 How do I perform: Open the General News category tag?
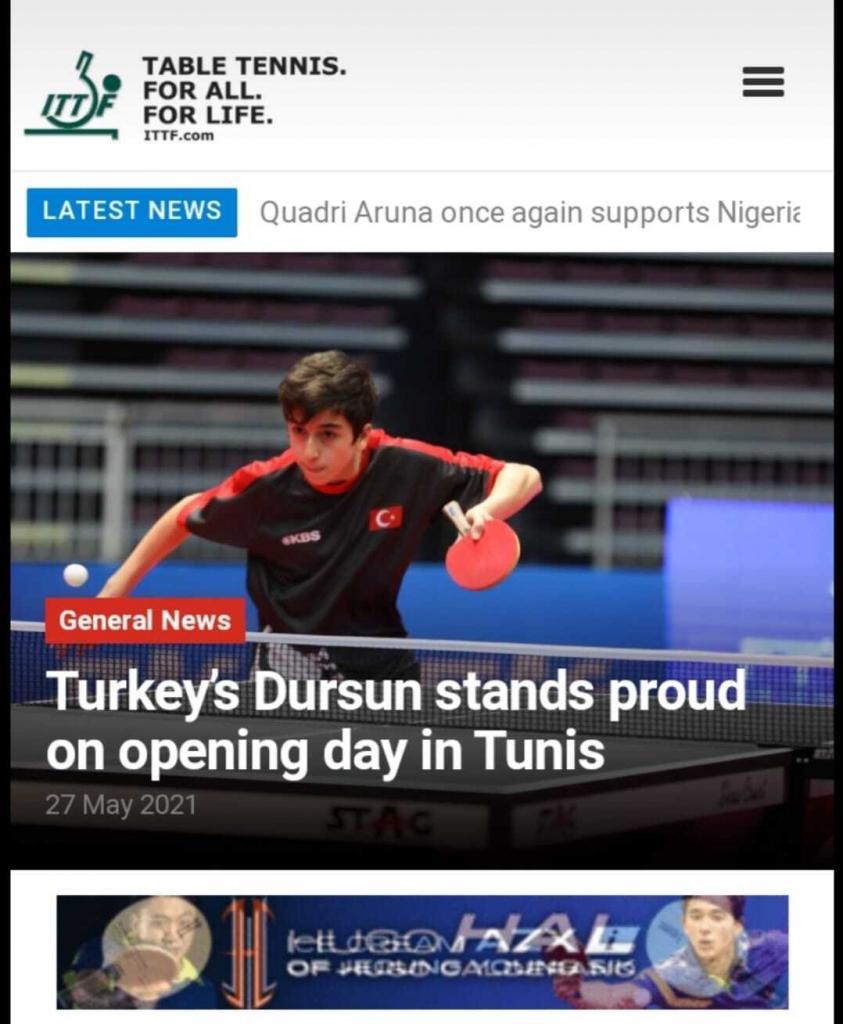pos(145,621)
